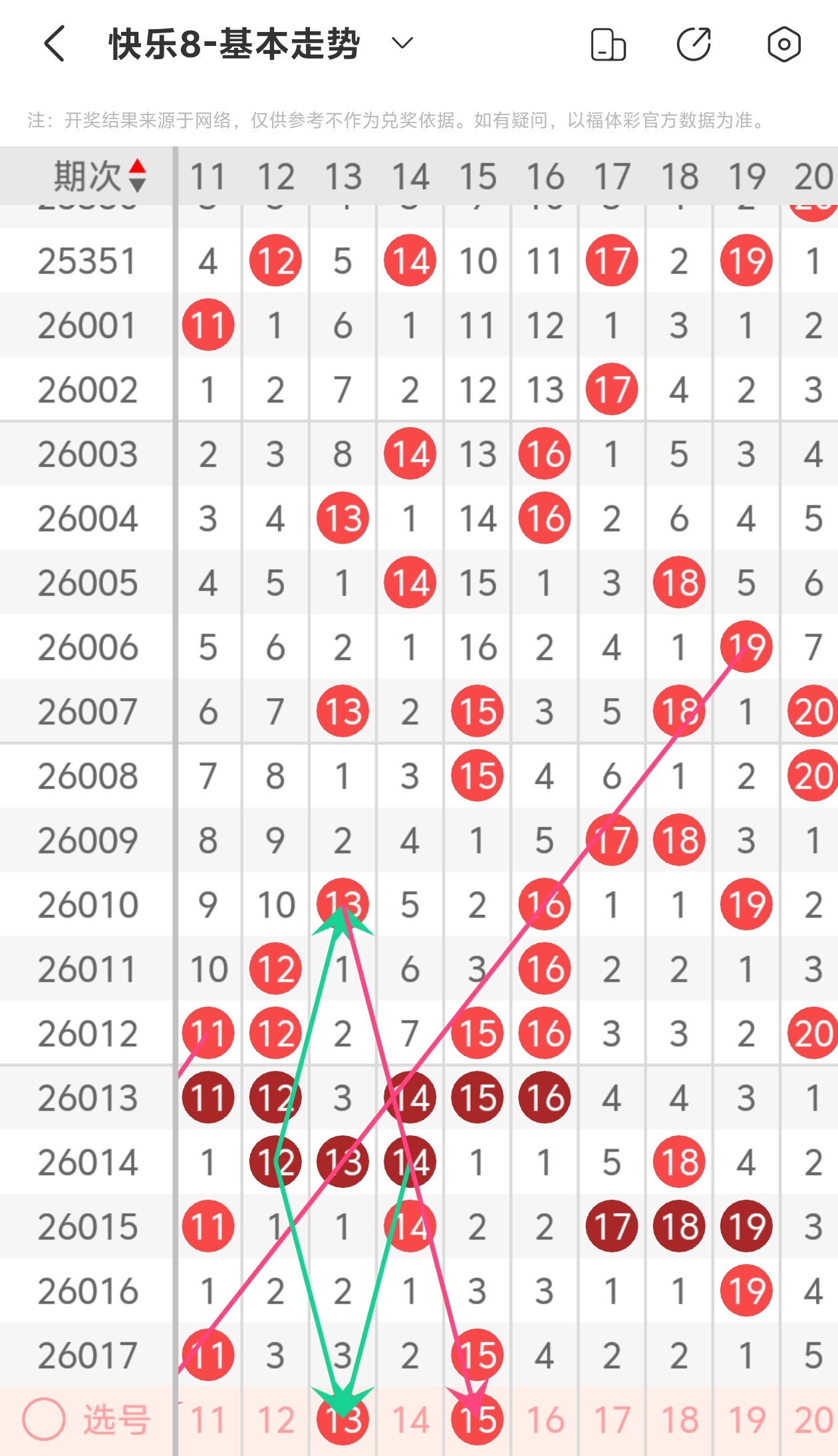This screenshot has width=838, height=1456.
Task: Toggle the 期次 sort order arrows
Action: (138, 176)
